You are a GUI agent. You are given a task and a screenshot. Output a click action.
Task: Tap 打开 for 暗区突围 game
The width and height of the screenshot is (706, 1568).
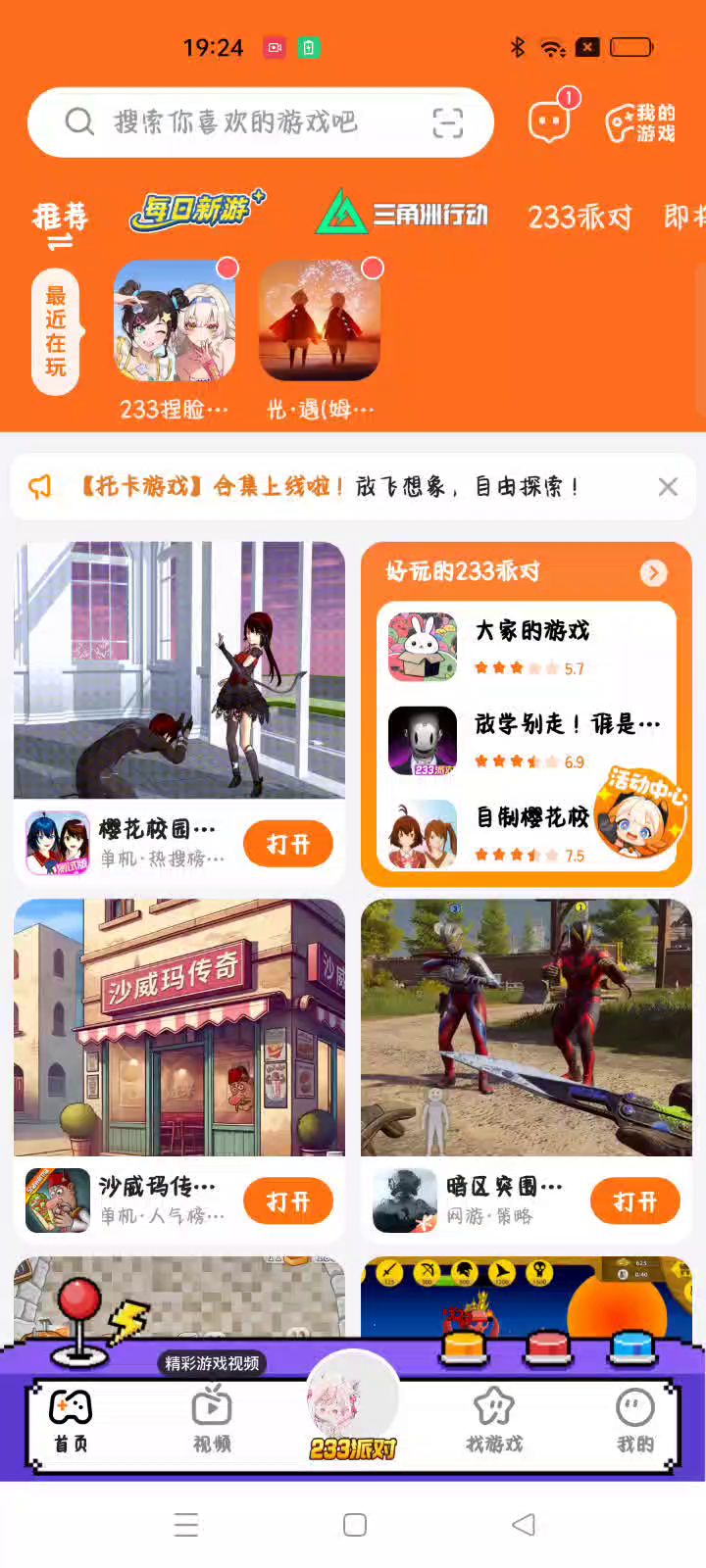[635, 1201]
